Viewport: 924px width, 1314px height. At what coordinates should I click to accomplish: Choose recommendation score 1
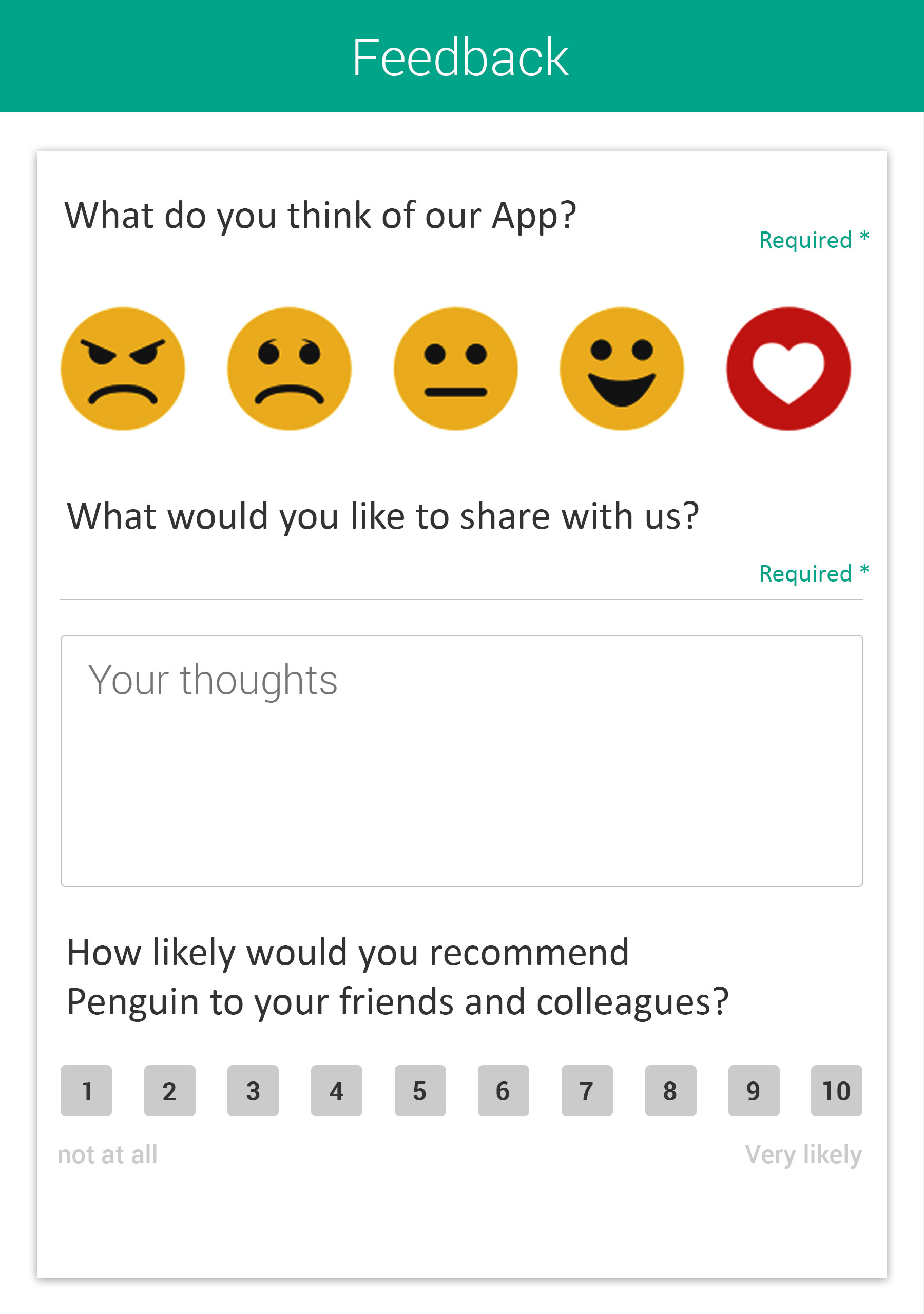point(86,1090)
